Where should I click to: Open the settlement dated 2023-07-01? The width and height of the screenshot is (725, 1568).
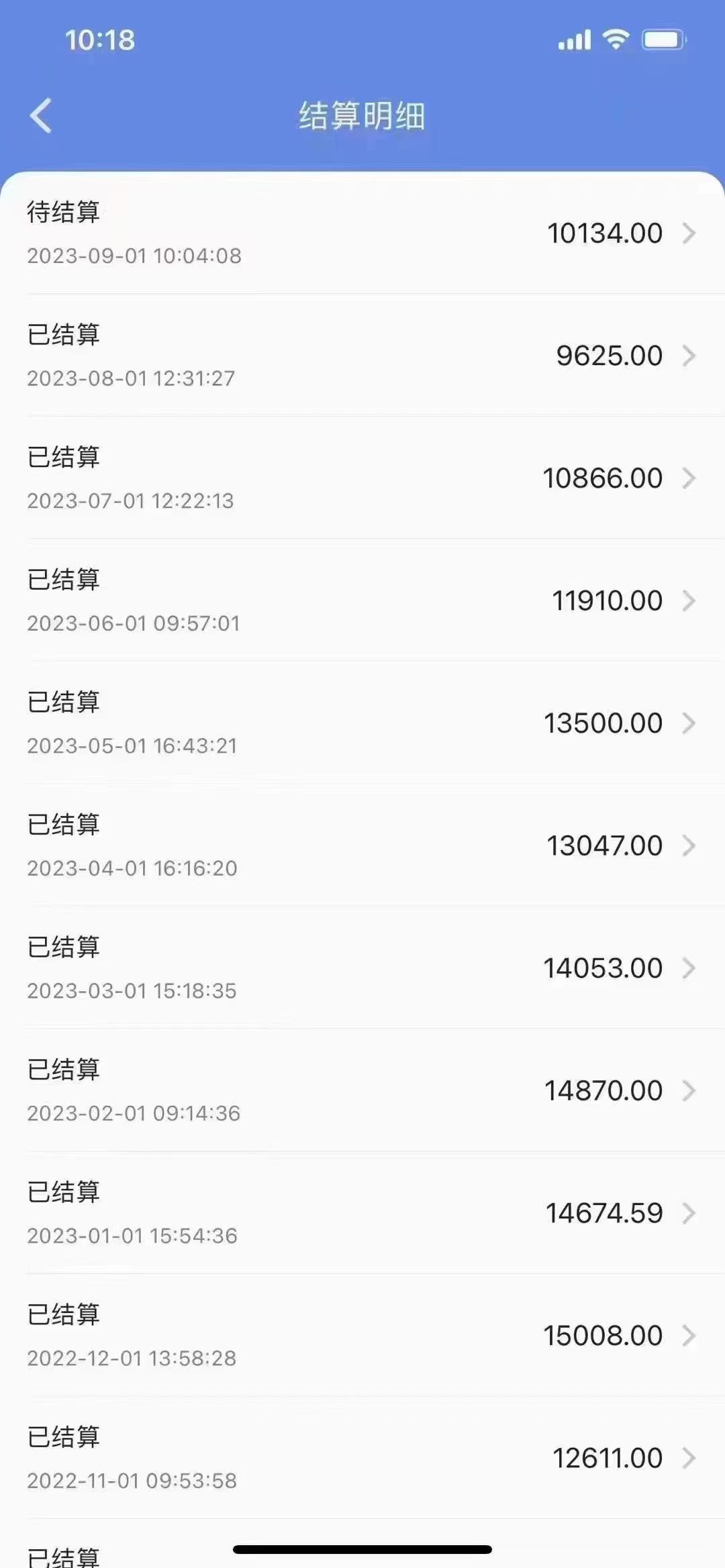362,478
